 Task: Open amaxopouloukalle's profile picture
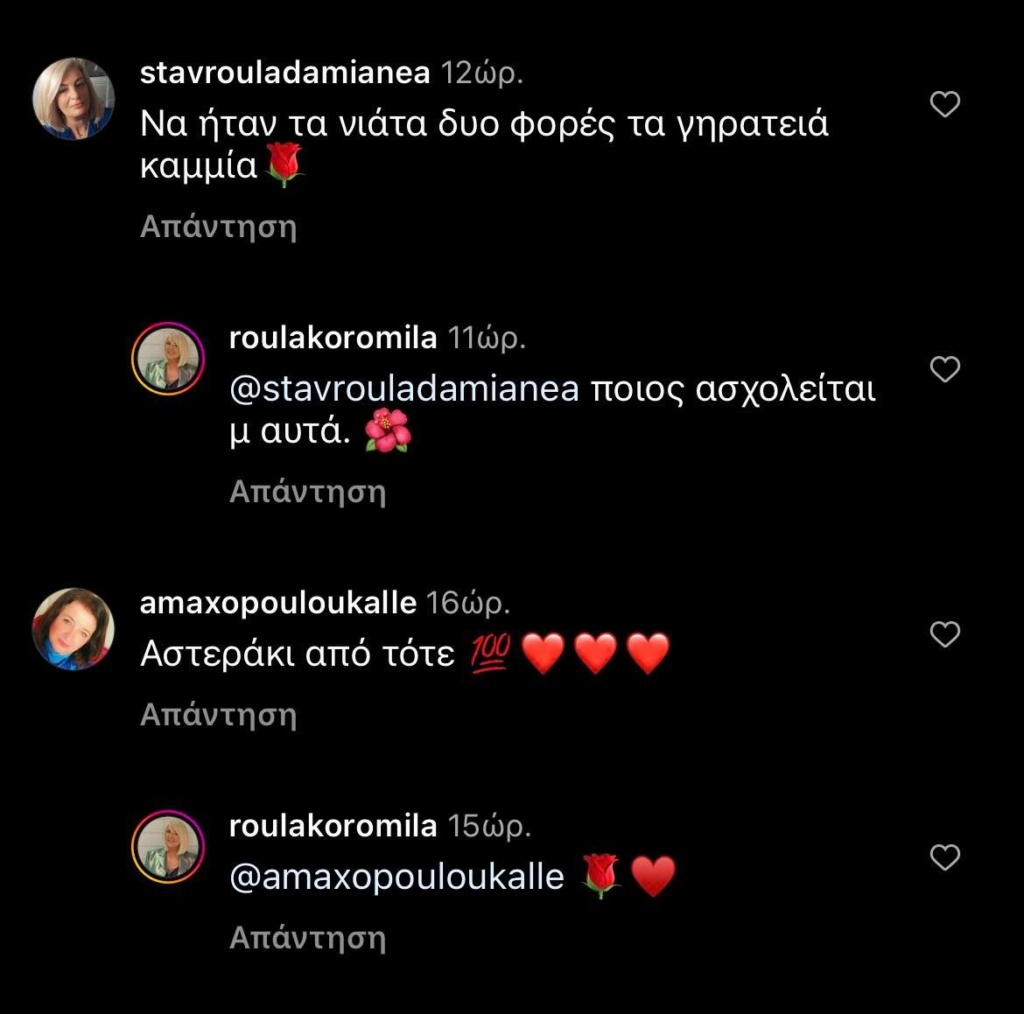pos(73,628)
